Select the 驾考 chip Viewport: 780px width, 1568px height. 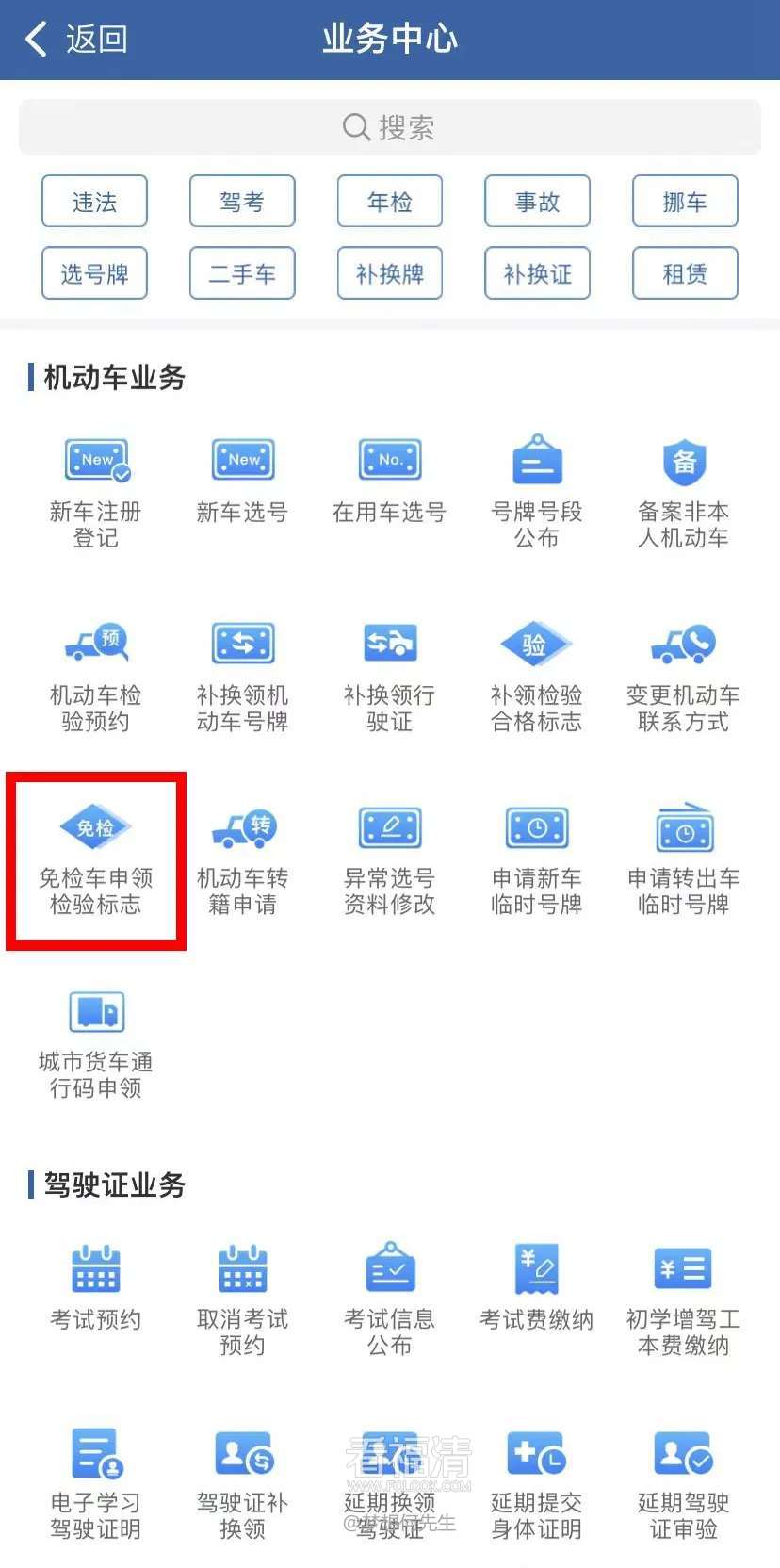coord(242,202)
